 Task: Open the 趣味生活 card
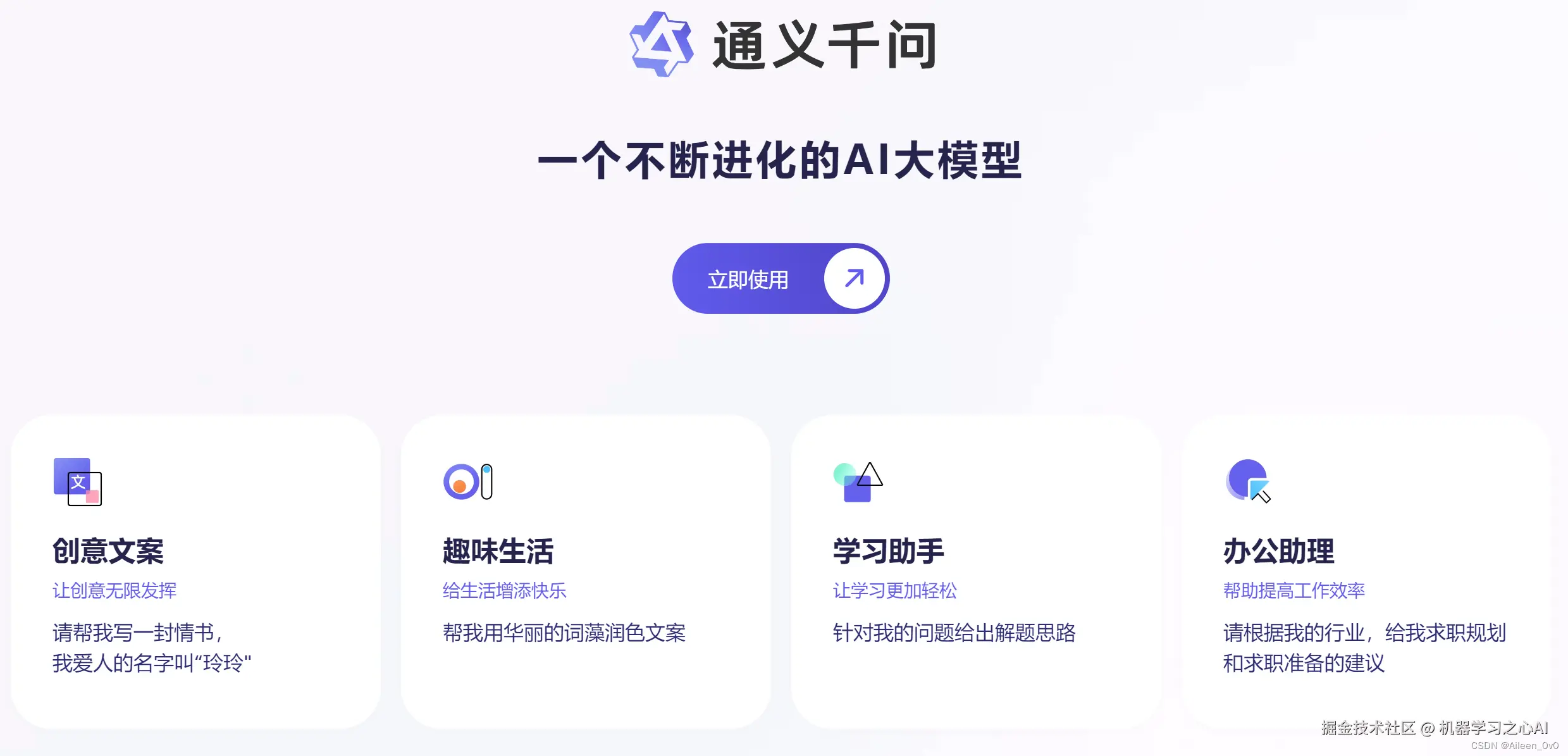click(585, 571)
